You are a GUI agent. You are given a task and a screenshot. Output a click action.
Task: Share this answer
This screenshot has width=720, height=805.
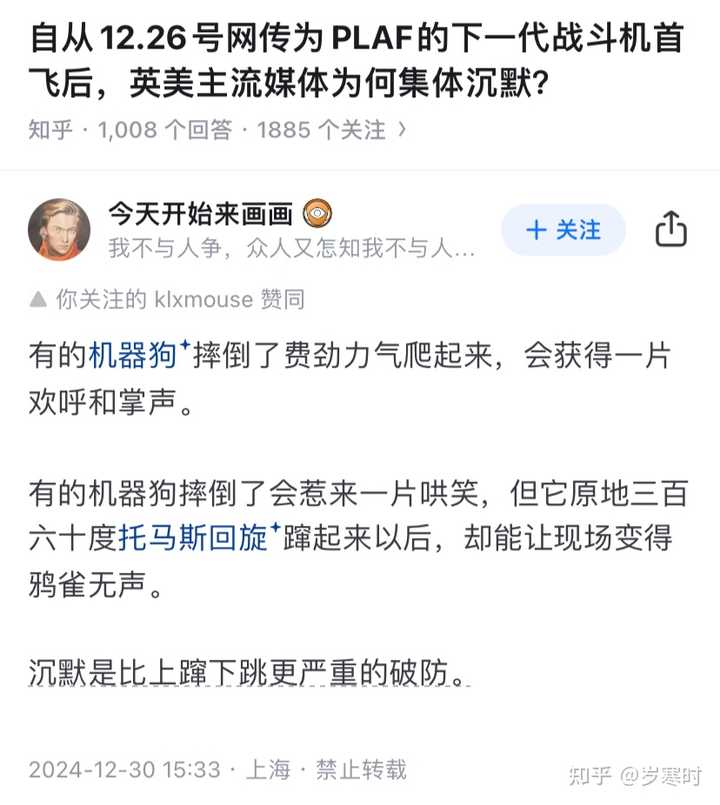[x=671, y=230]
